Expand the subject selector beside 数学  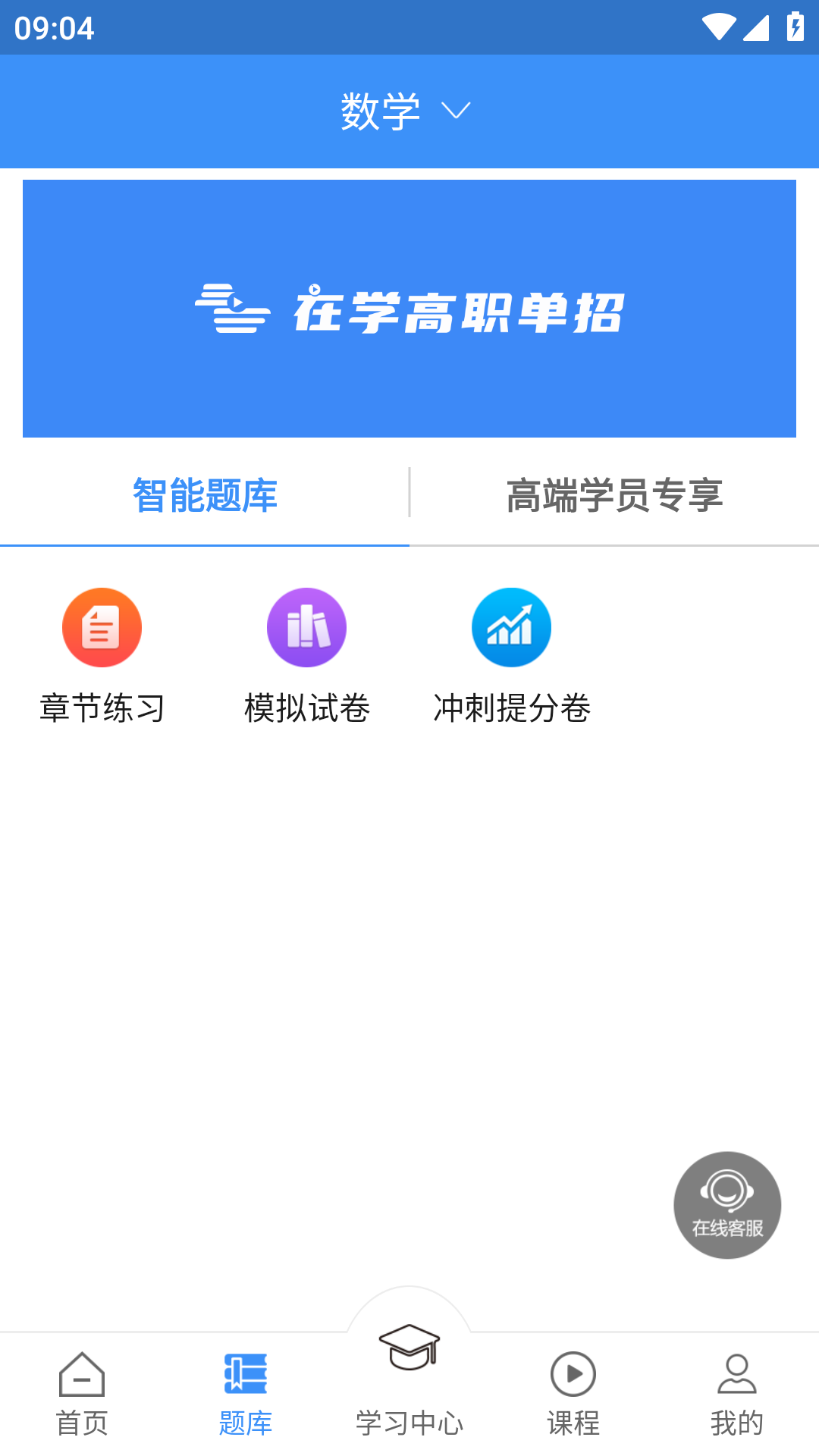pos(455,111)
